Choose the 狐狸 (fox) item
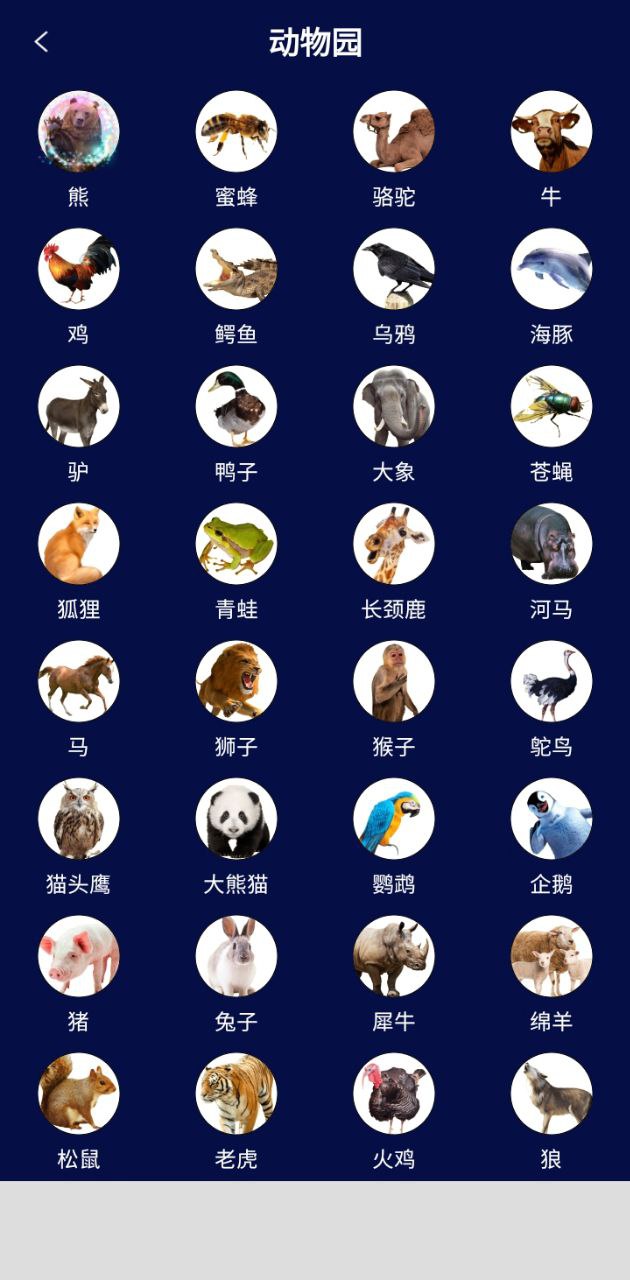The image size is (630, 1280). (x=79, y=544)
